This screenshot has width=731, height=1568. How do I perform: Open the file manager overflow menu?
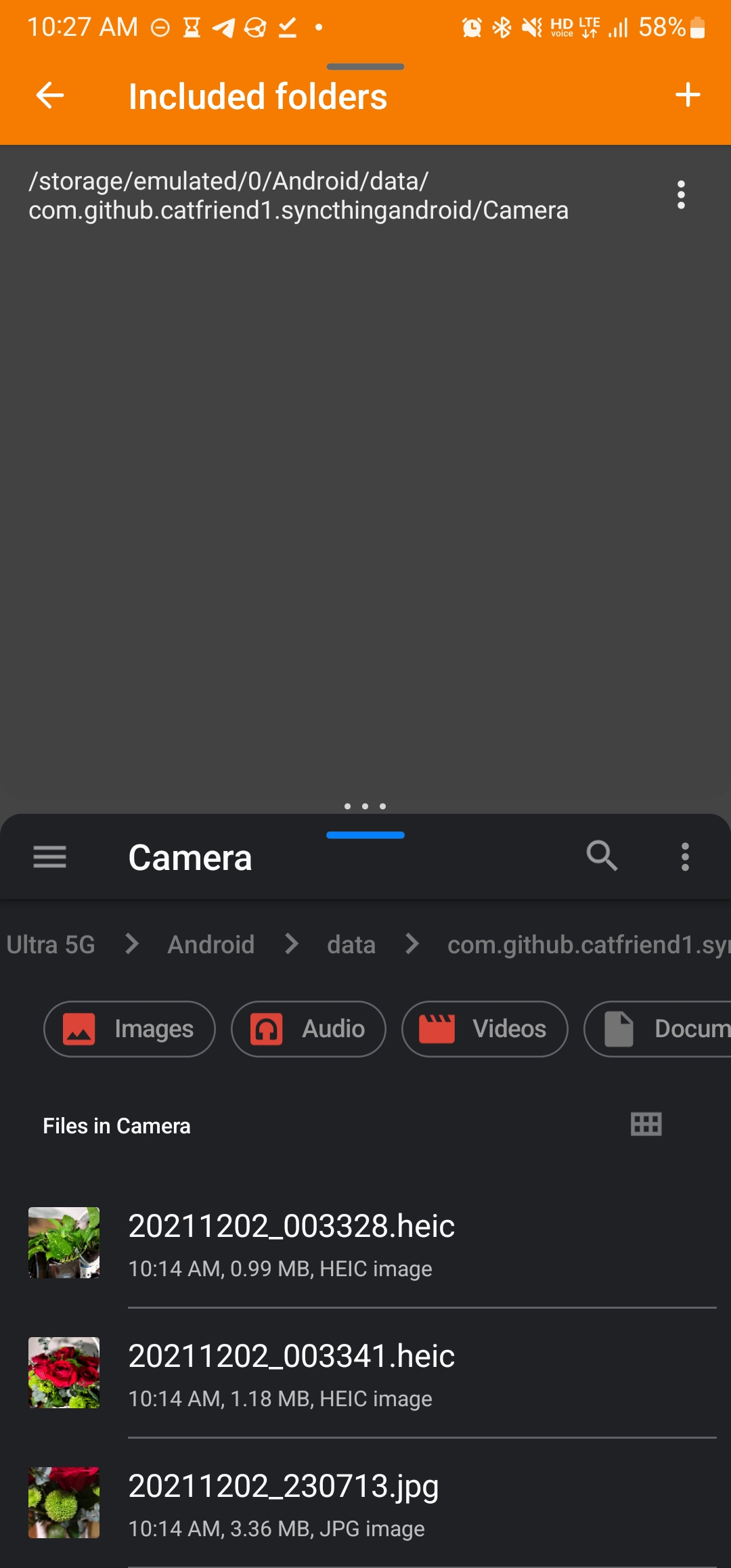(x=685, y=856)
